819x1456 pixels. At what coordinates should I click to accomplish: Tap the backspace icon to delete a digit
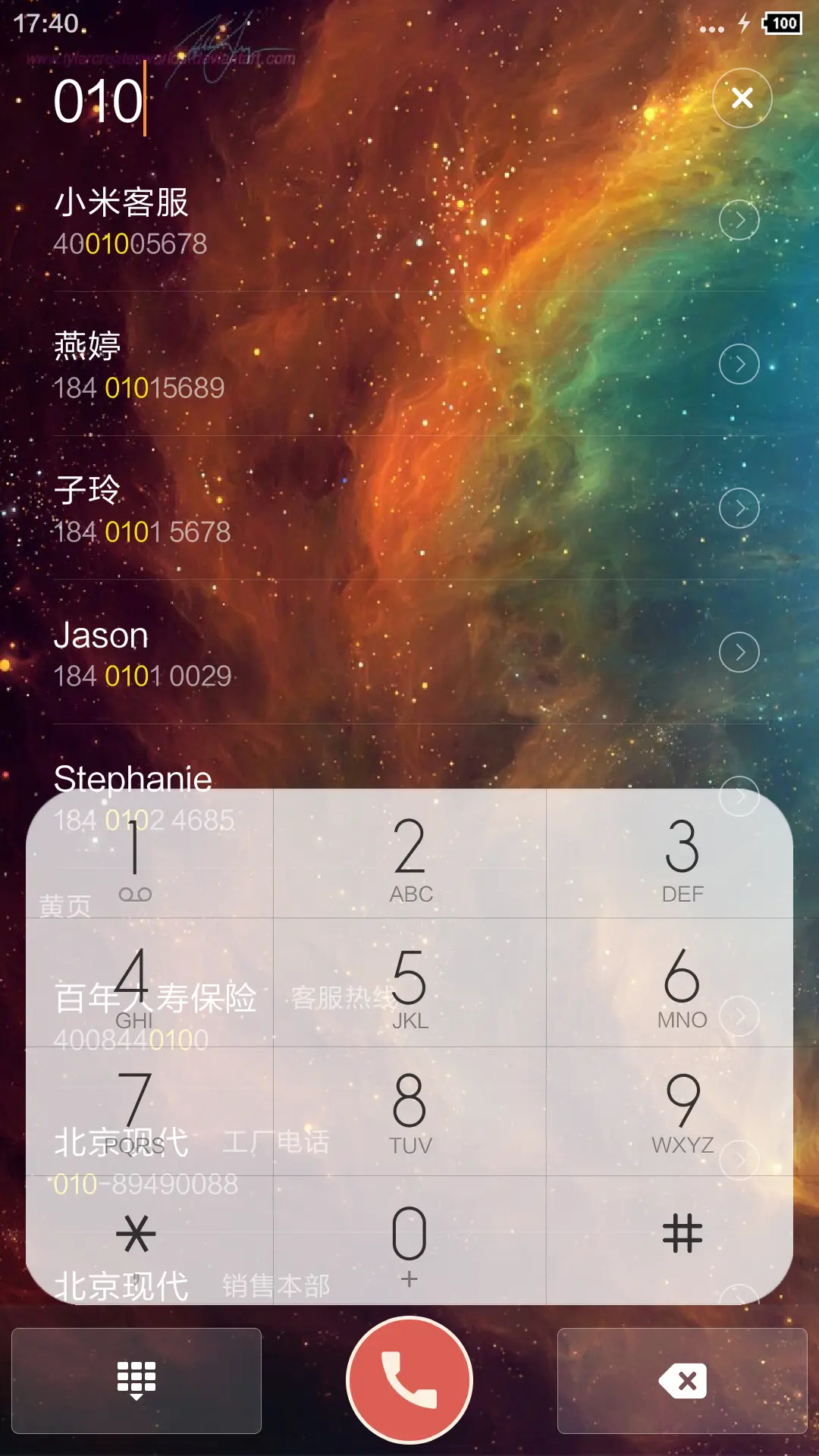click(681, 1380)
